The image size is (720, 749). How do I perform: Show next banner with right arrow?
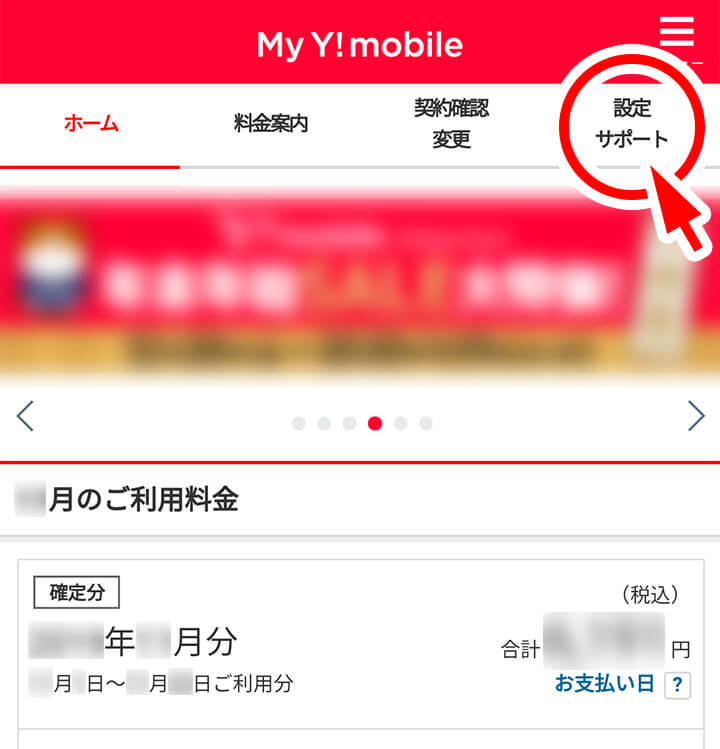[696, 415]
